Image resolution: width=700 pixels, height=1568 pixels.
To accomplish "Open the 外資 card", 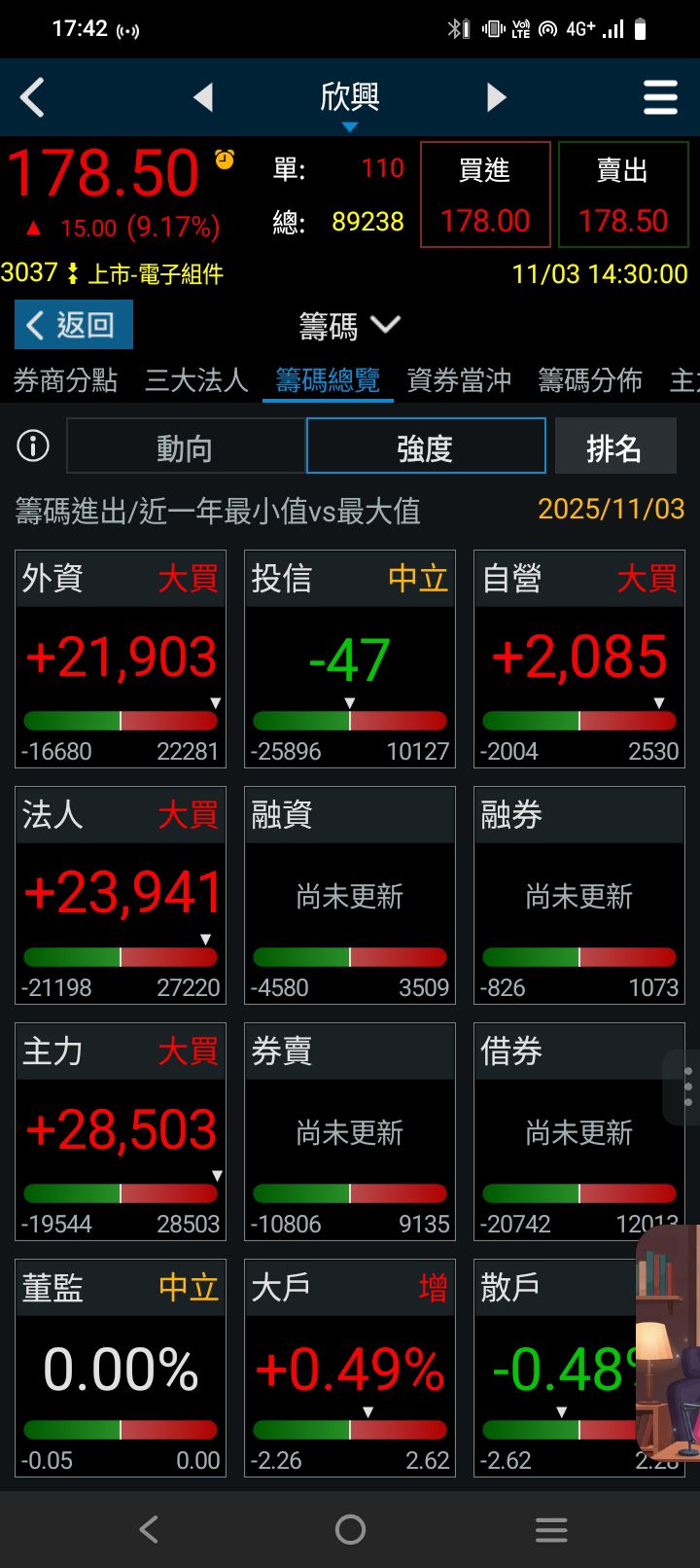I will [x=121, y=659].
